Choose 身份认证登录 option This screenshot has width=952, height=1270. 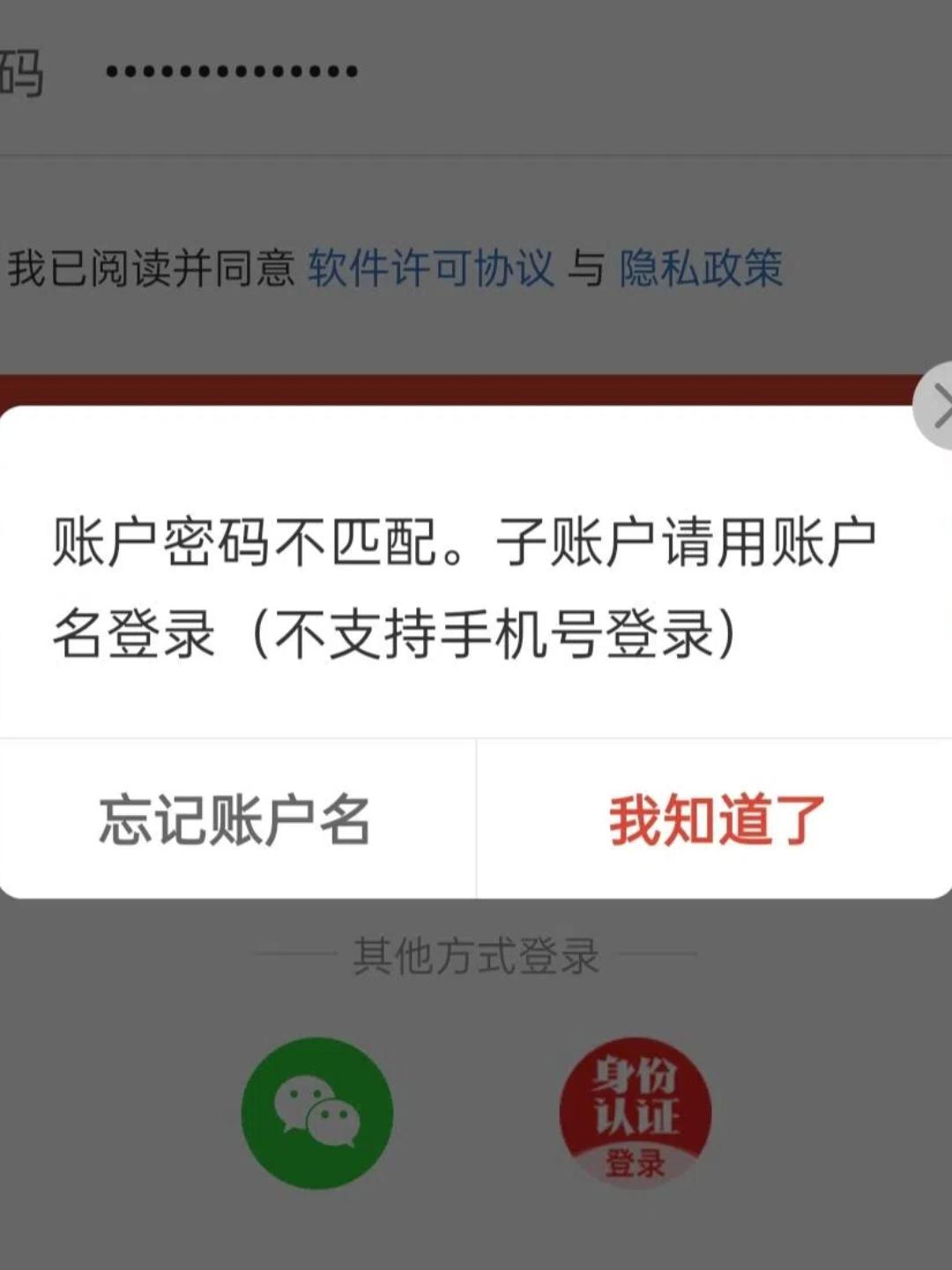[635, 1113]
